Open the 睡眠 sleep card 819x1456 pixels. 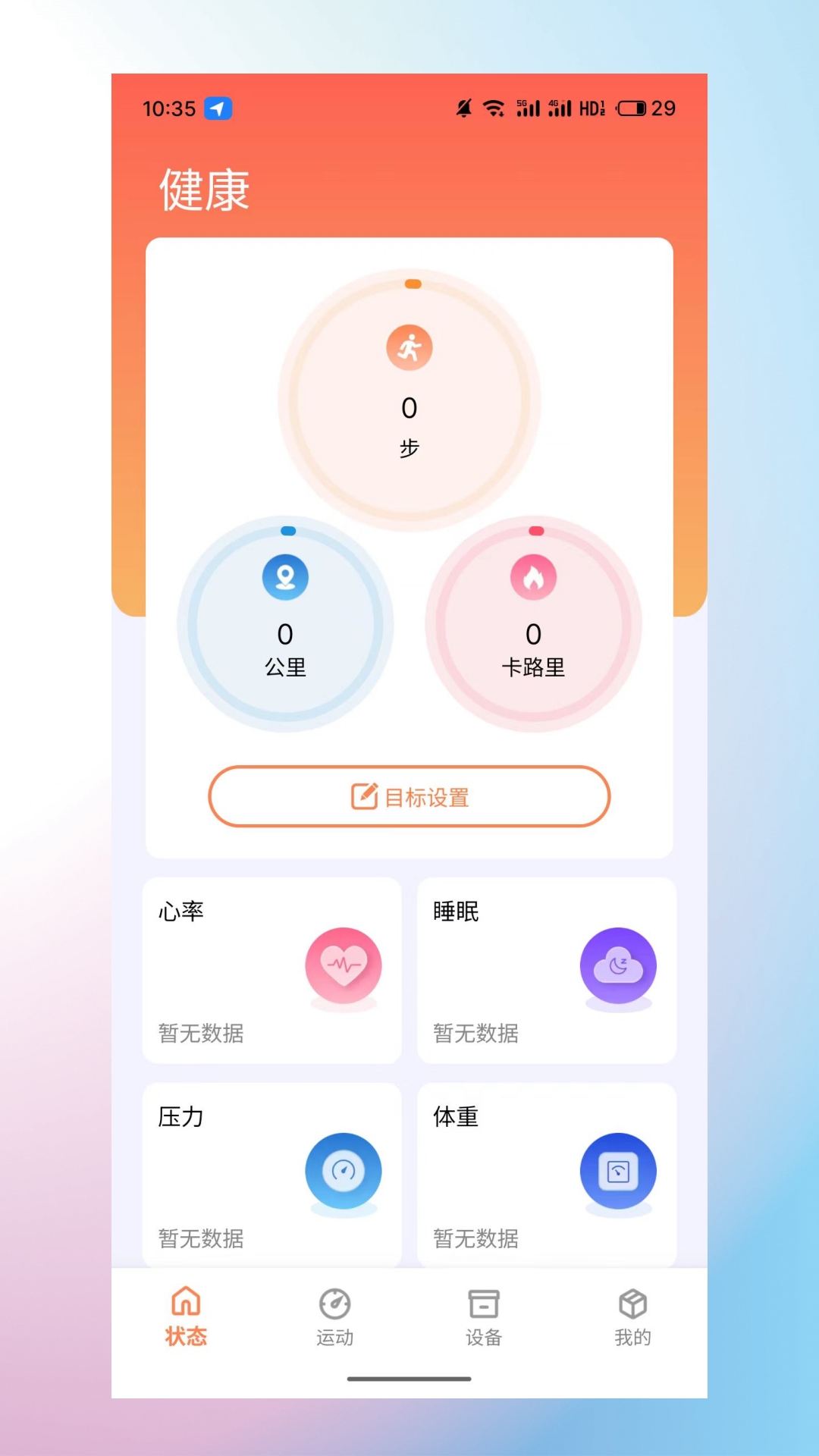[547, 971]
